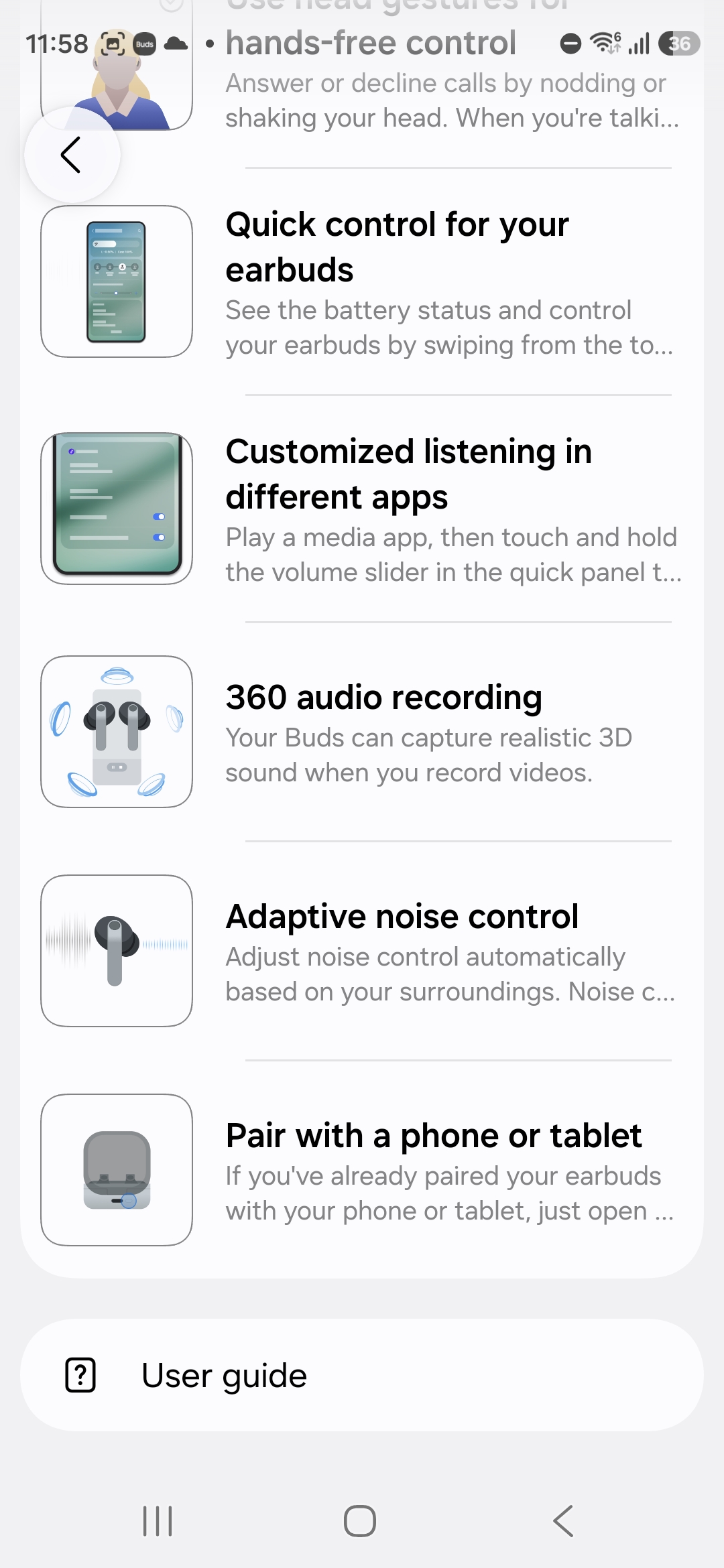Viewport: 724px width, 1568px height.
Task: Open Quick control for your earbuds tip
Action: [x=362, y=281]
